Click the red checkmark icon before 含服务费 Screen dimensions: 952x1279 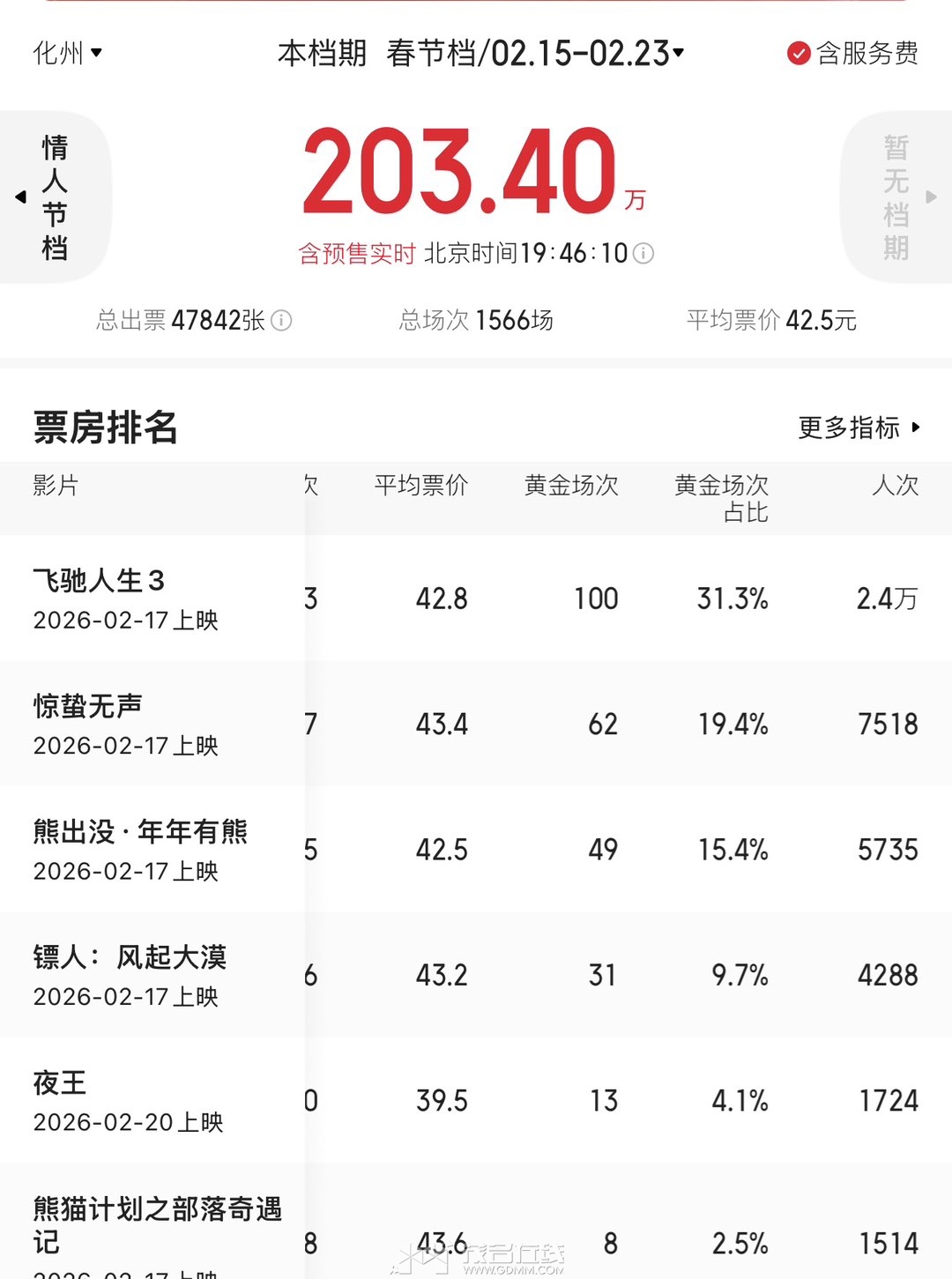click(x=800, y=54)
